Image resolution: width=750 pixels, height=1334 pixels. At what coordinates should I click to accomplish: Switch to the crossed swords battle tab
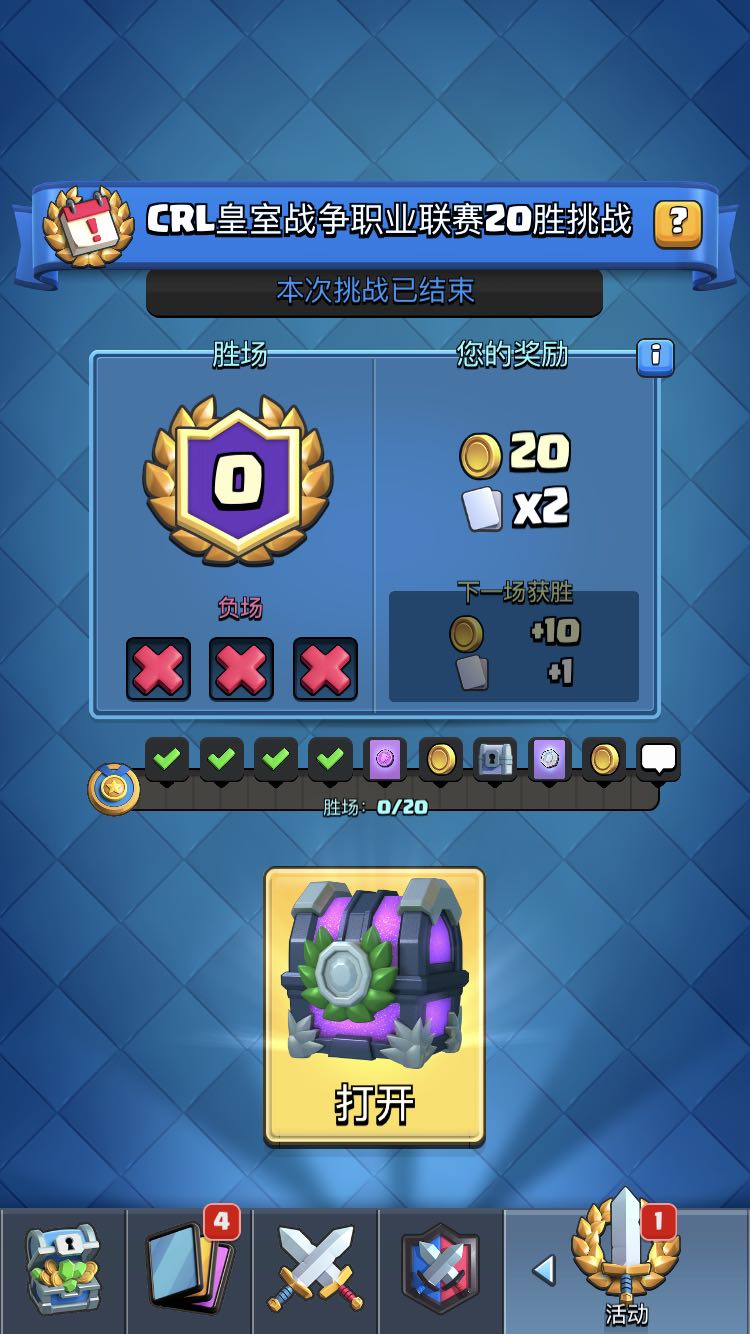click(316, 1269)
